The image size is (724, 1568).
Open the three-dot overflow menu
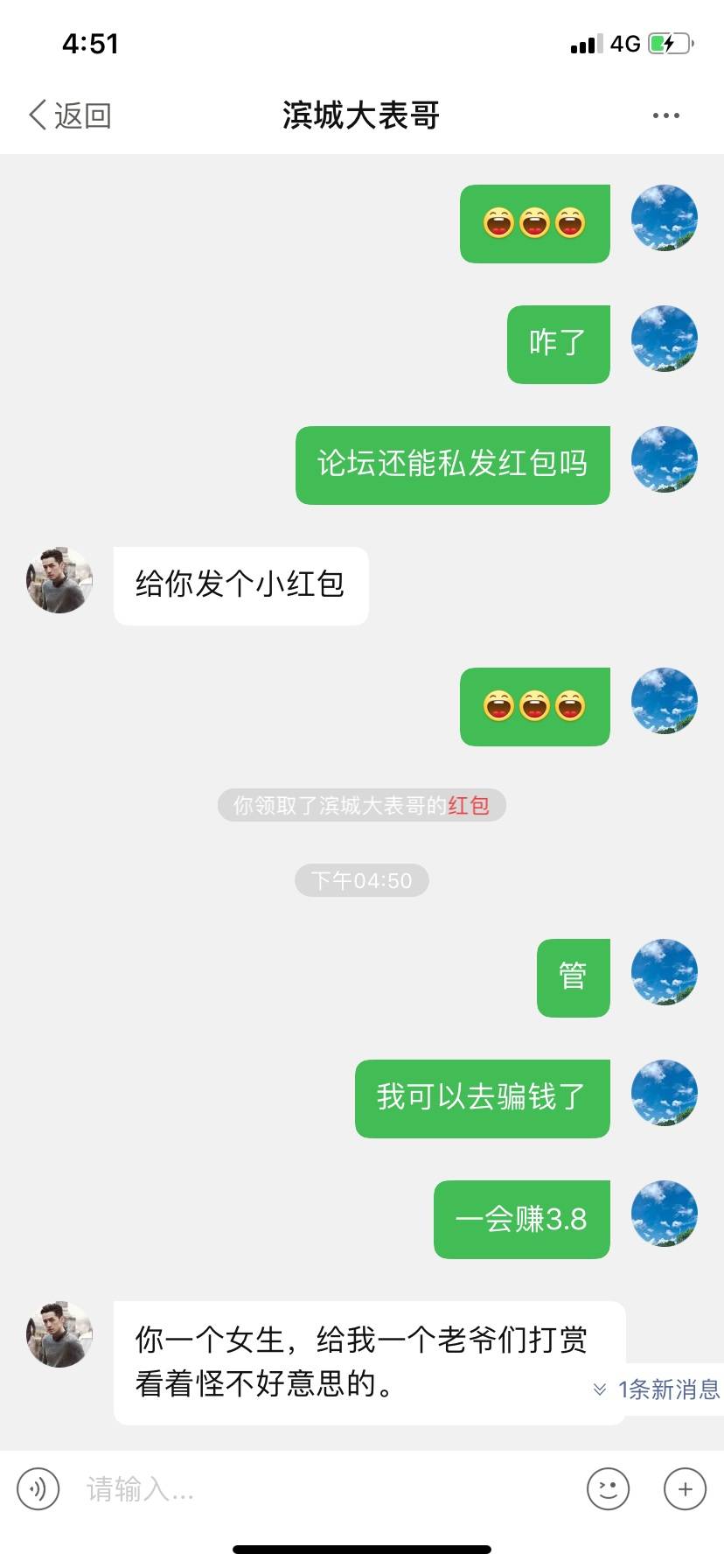point(665,115)
